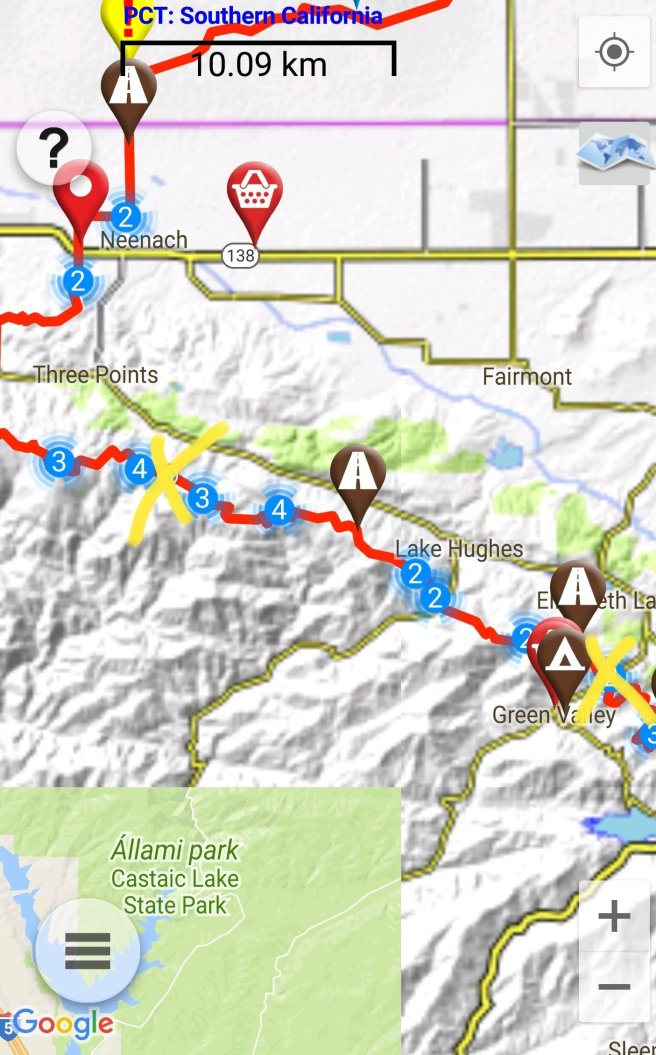The width and height of the screenshot is (656, 1055).
Task: Select the road marker above Neenach
Action: [128, 92]
